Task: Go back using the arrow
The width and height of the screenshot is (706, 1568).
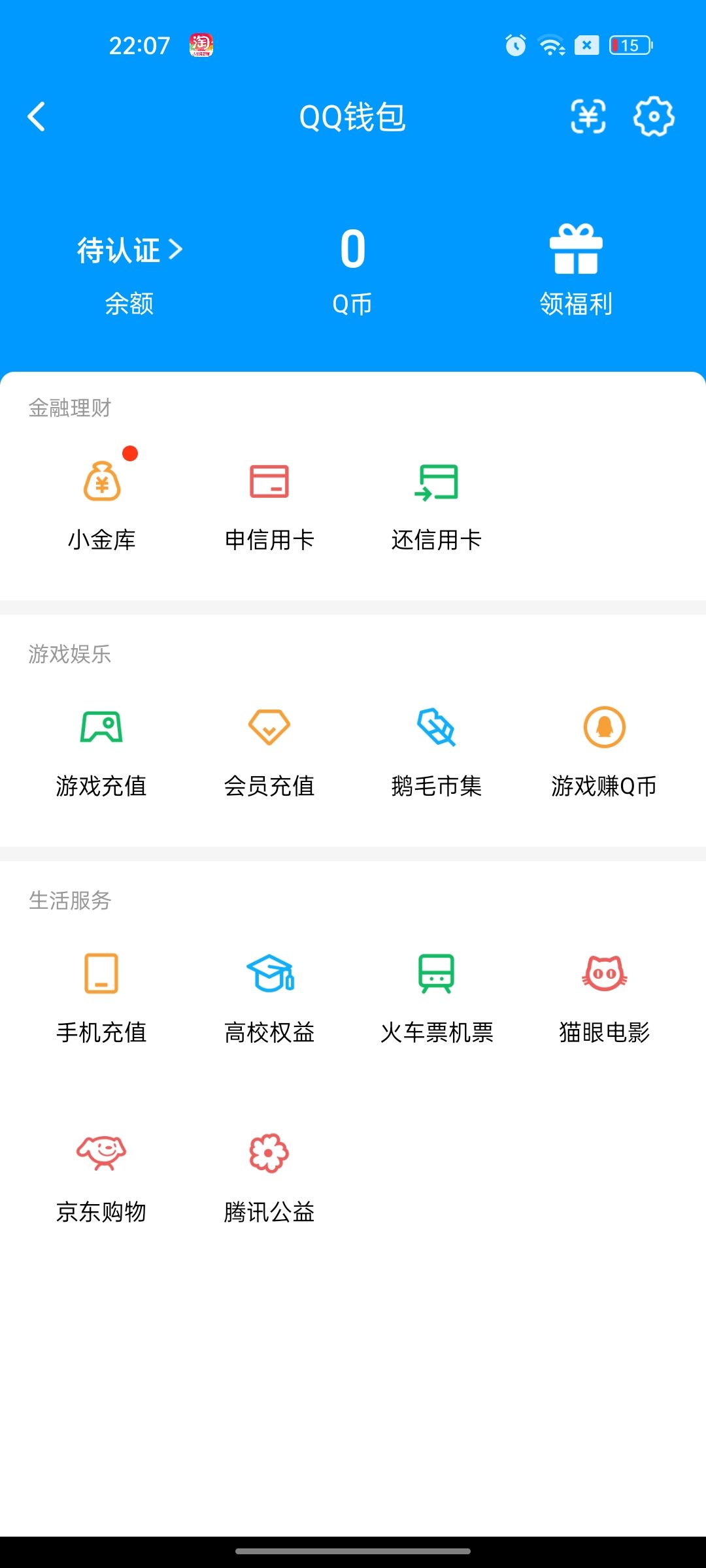Action: [37, 117]
